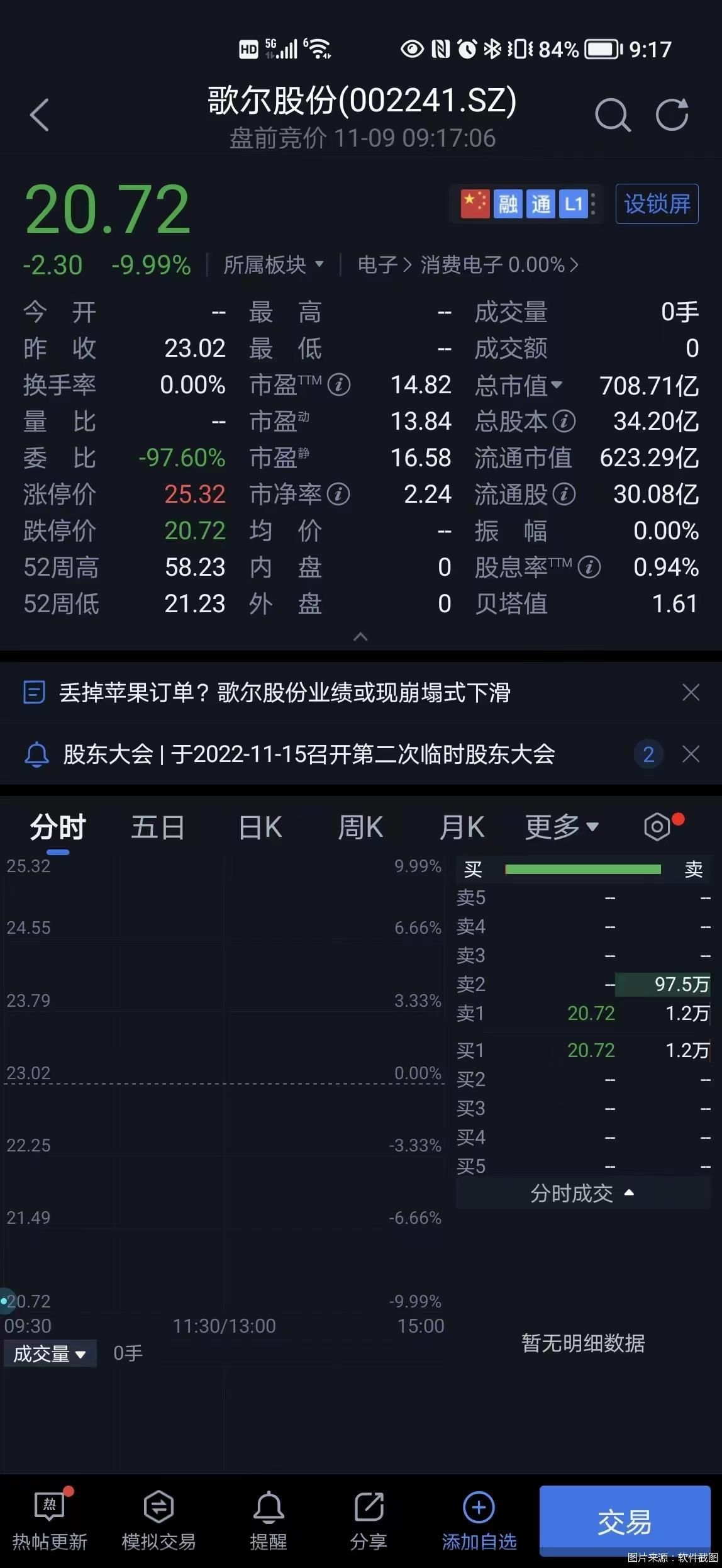Tap the blue 交易 button
722x1568 pixels.
(x=625, y=1521)
